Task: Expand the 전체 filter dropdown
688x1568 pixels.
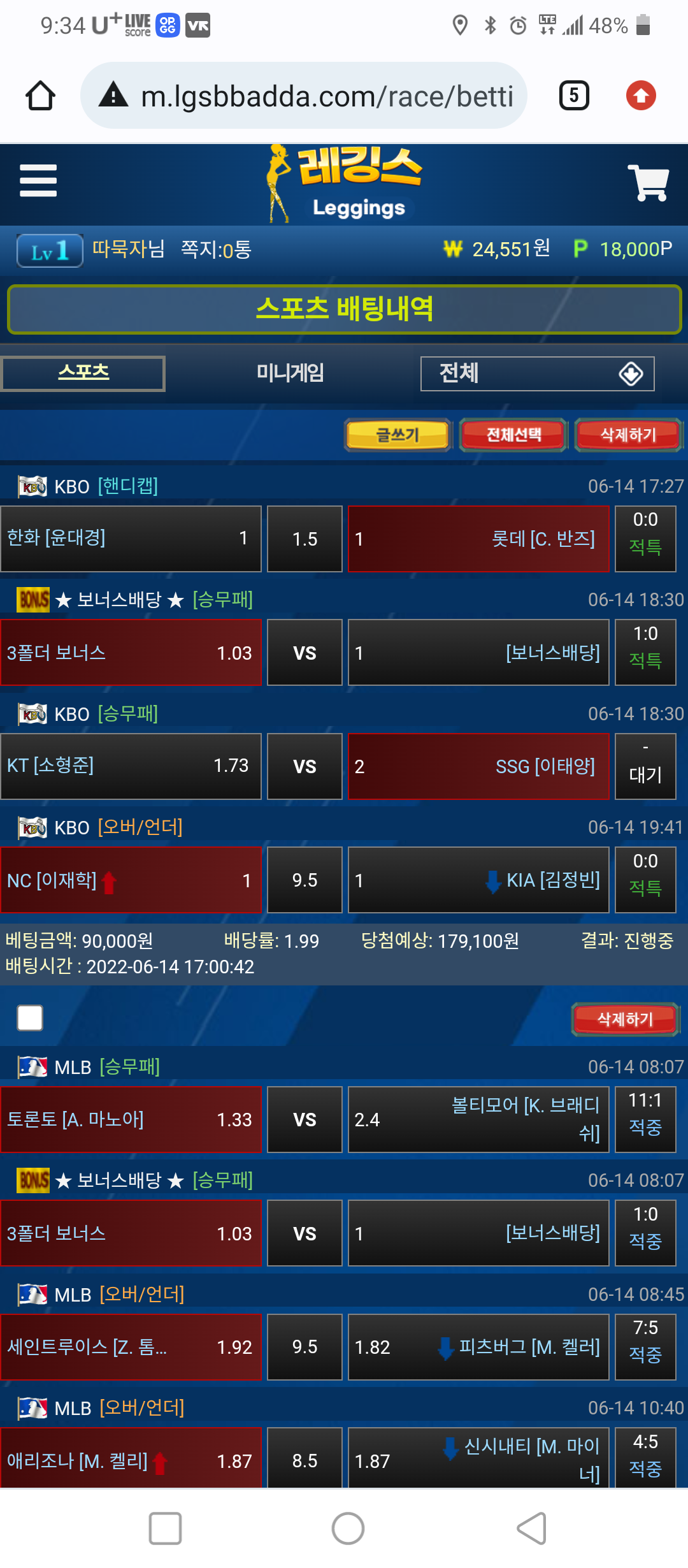Action: (537, 374)
